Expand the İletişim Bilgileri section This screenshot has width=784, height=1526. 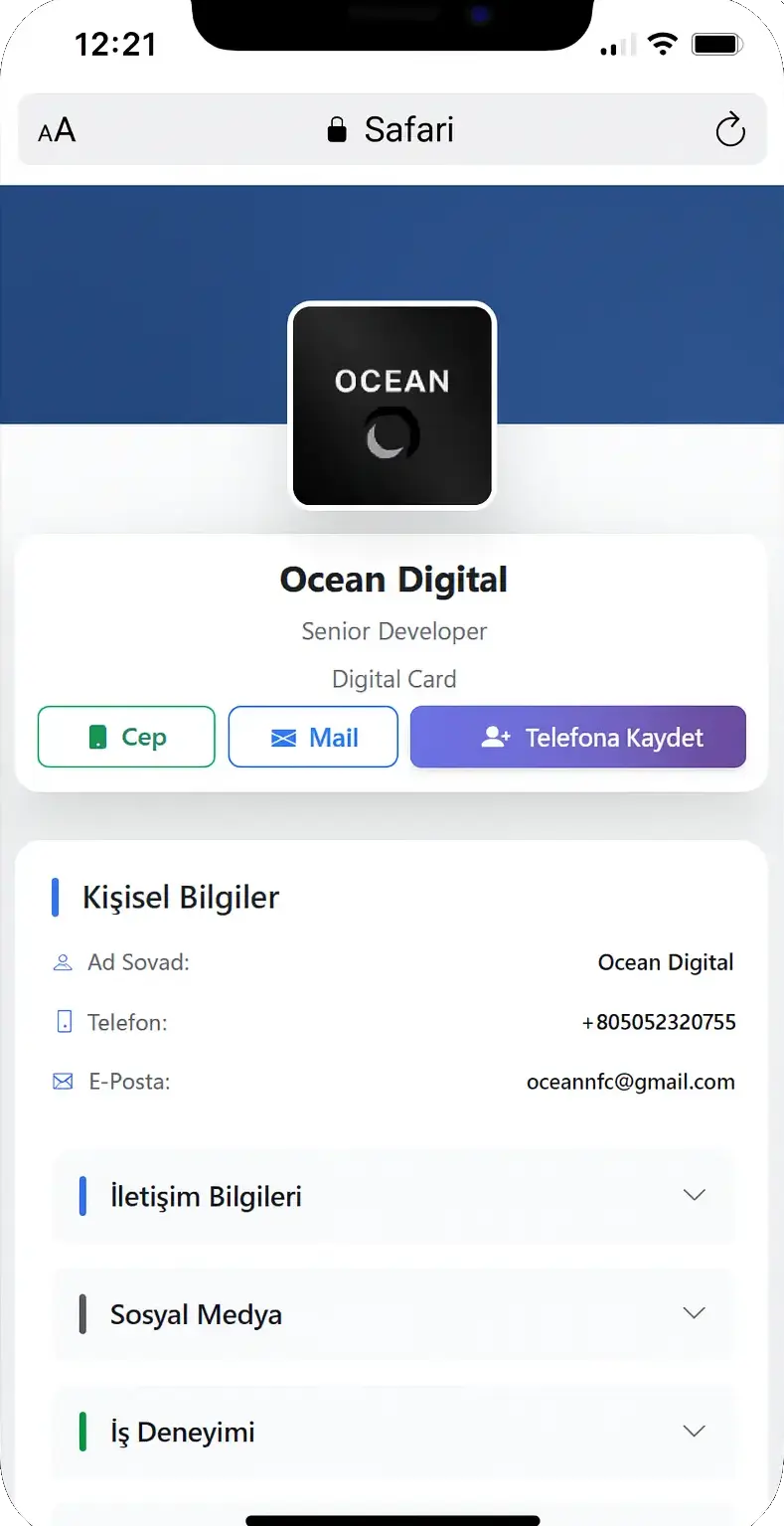click(392, 1196)
